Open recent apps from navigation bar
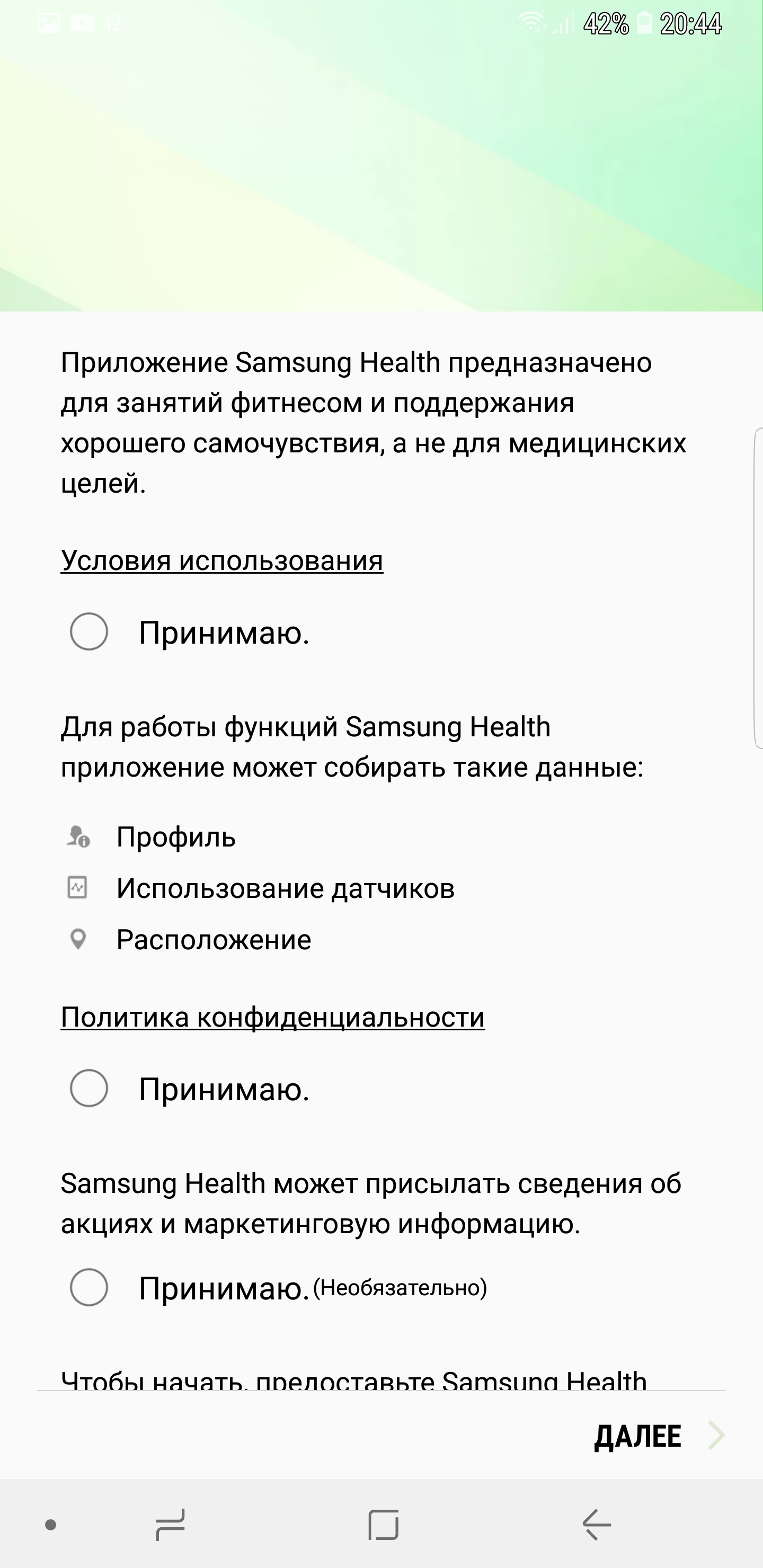 [x=170, y=1525]
